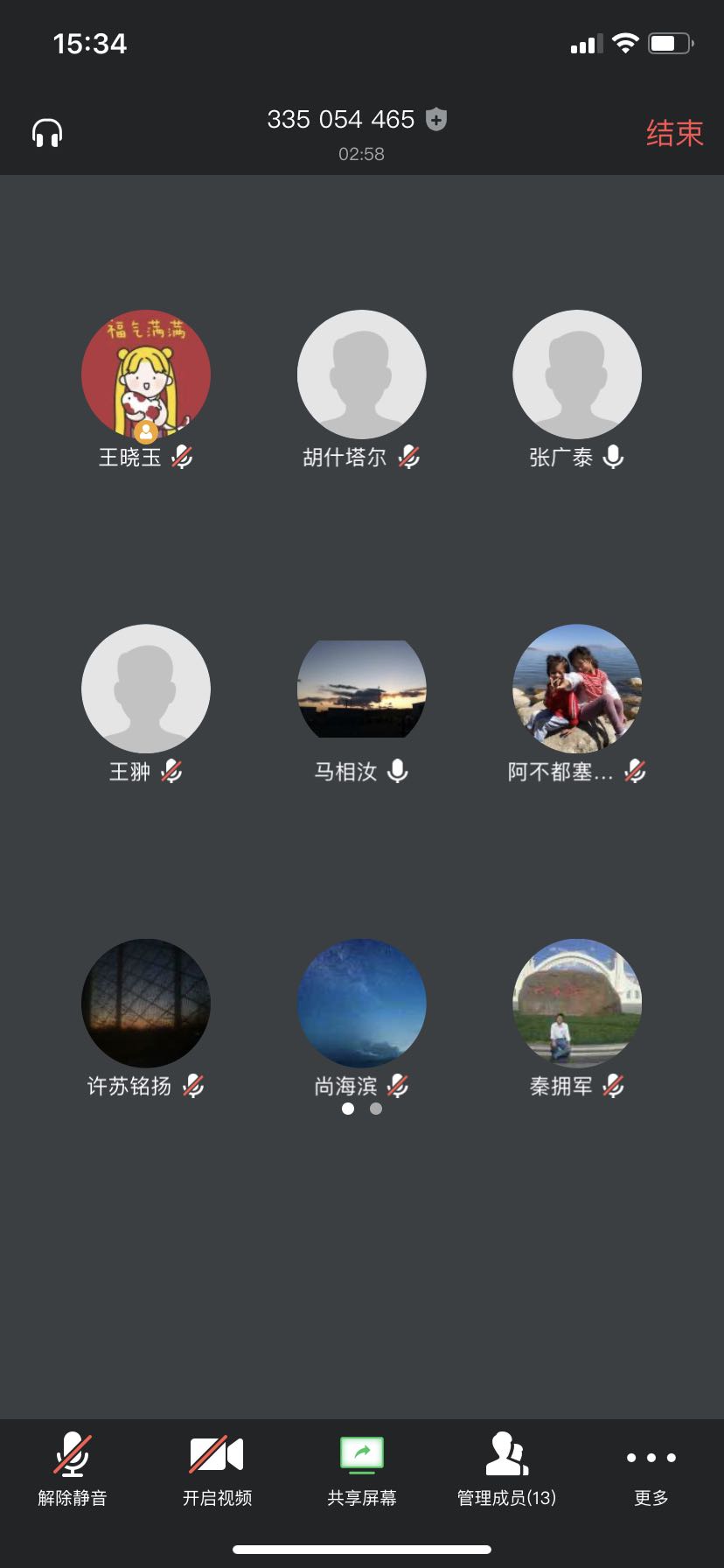The image size is (724, 1568).
Task: Go to second participant page dot
Action: (376, 1109)
